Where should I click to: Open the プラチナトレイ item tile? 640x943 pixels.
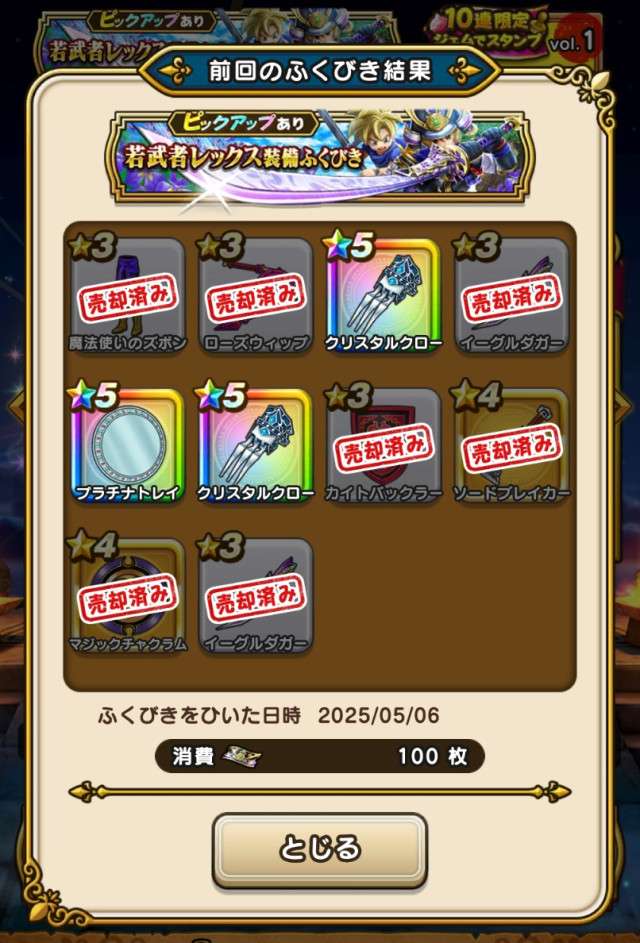pos(128,444)
